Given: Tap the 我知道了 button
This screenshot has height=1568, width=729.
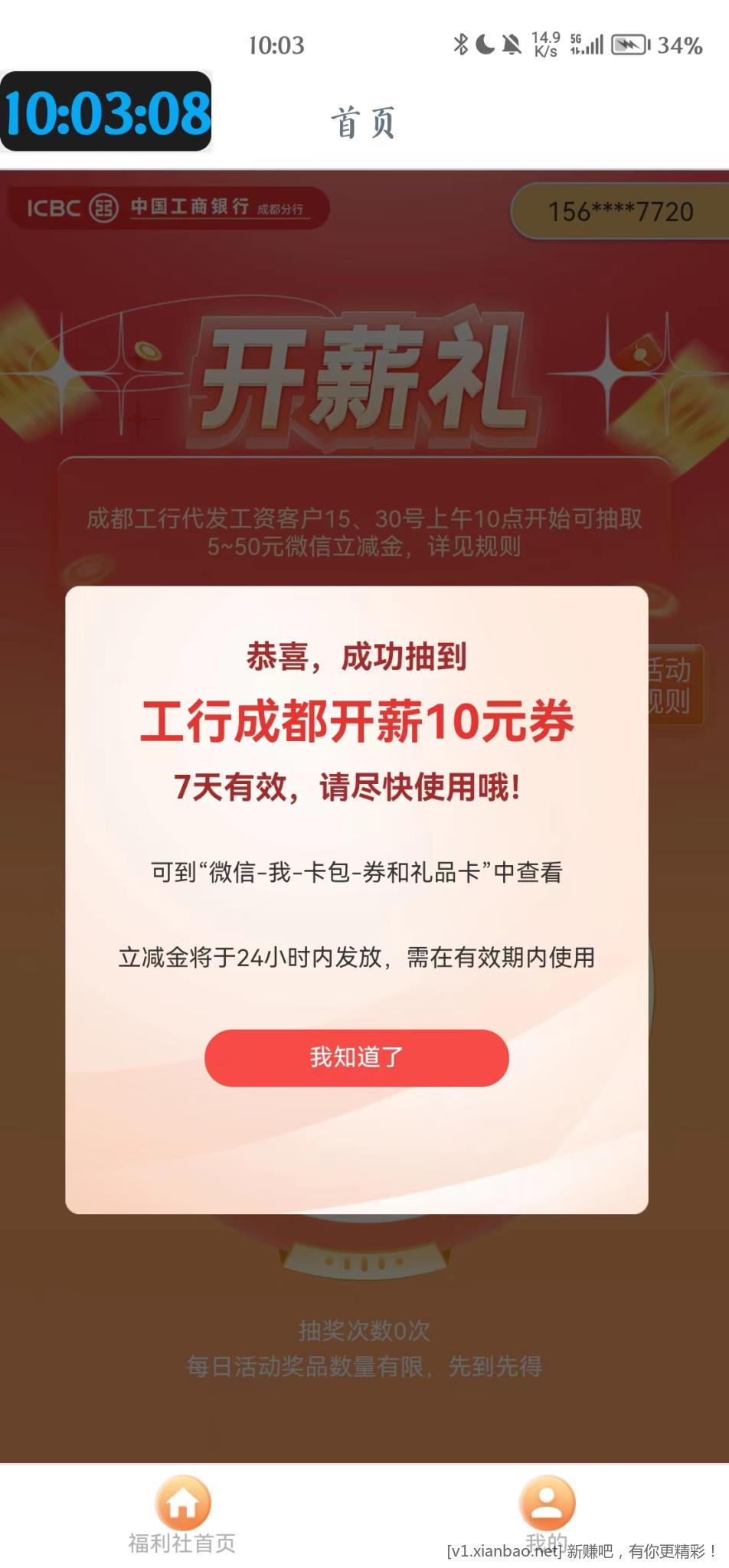Looking at the screenshot, I should click(356, 1057).
